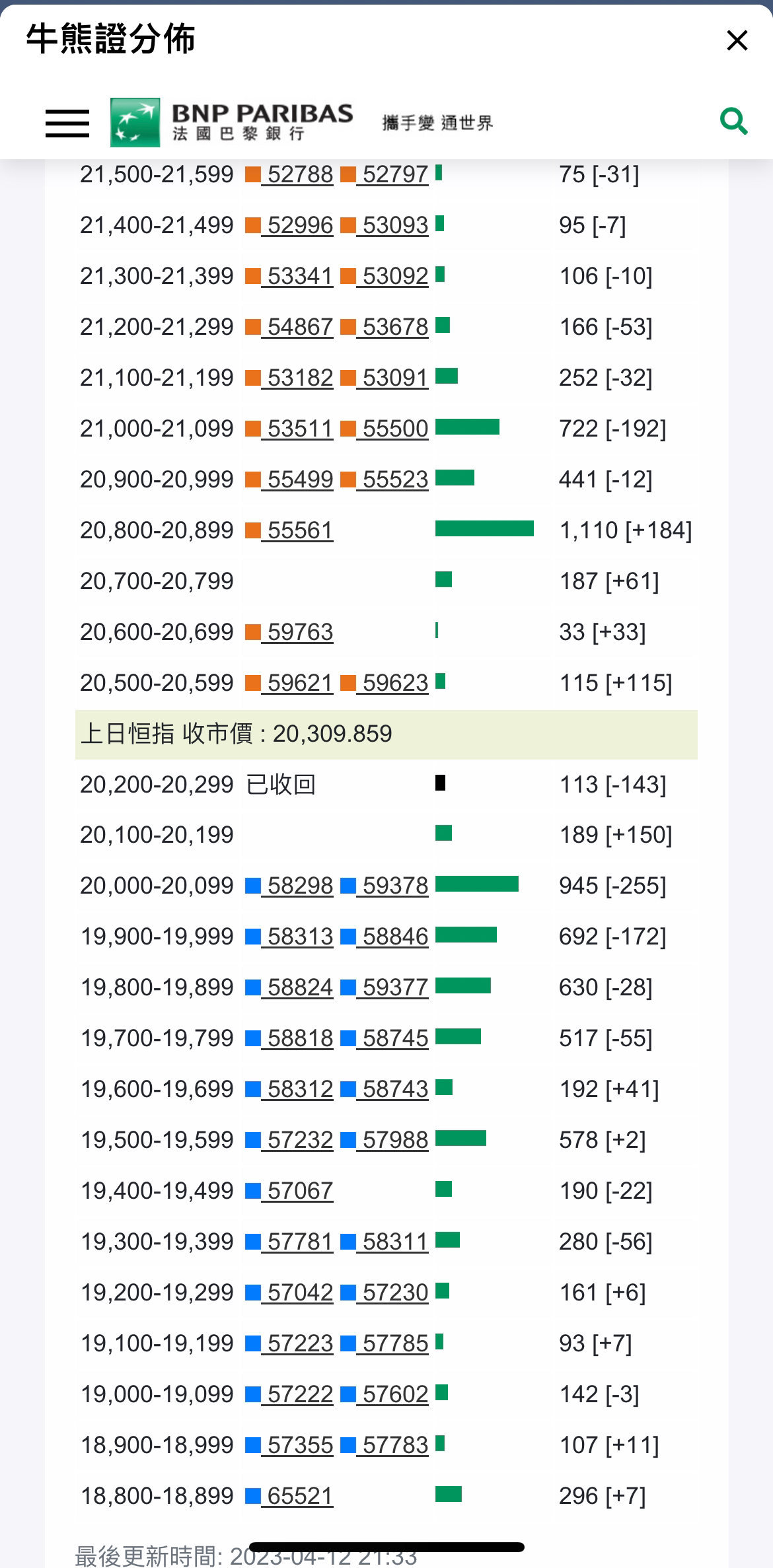Open warrant code 52788
The width and height of the screenshot is (773, 1568).
tap(300, 174)
